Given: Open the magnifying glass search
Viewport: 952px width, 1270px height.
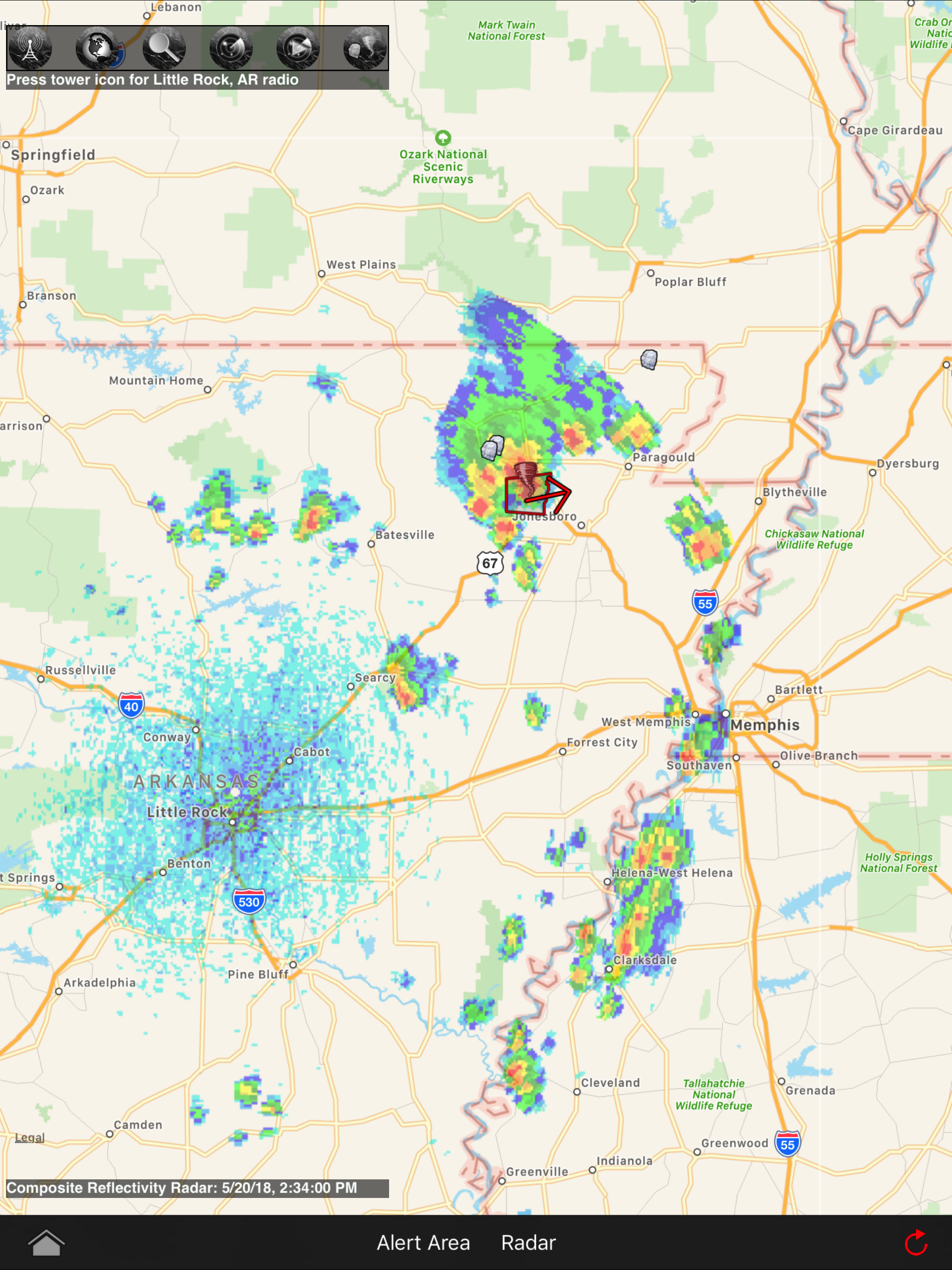Looking at the screenshot, I should (164, 49).
